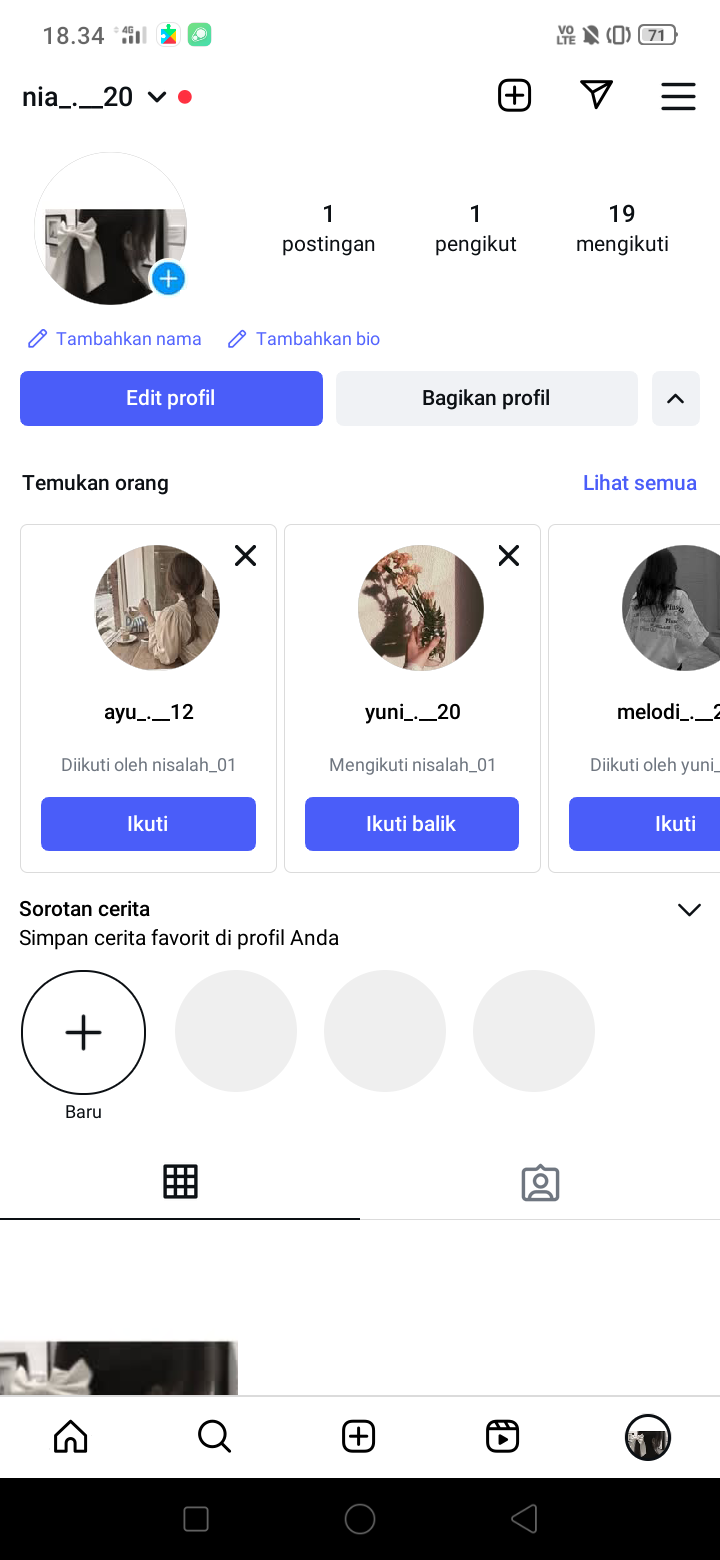Viewport: 720px width, 1560px height.
Task: Open the hamburger menu
Action: click(678, 96)
